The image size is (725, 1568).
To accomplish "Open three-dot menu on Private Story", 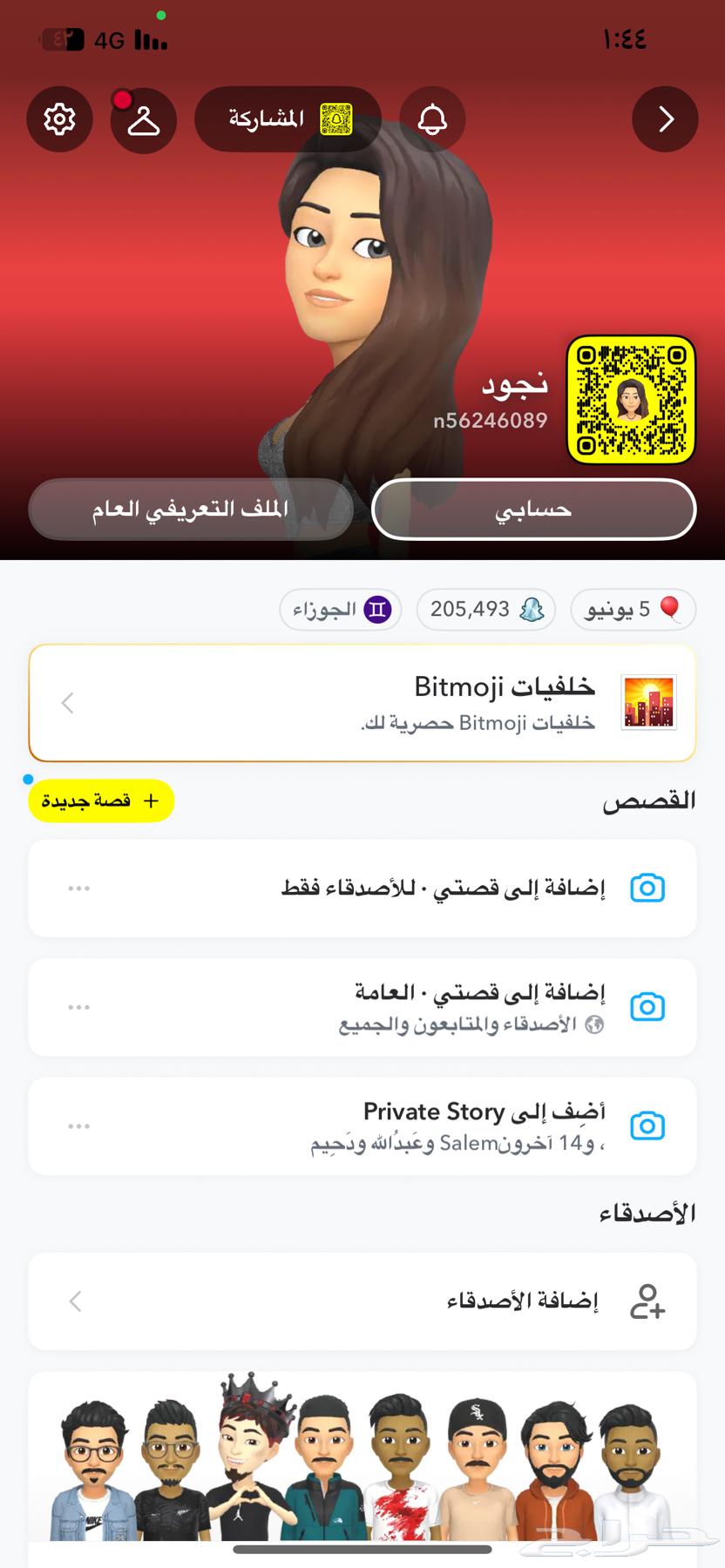I will [x=78, y=1125].
